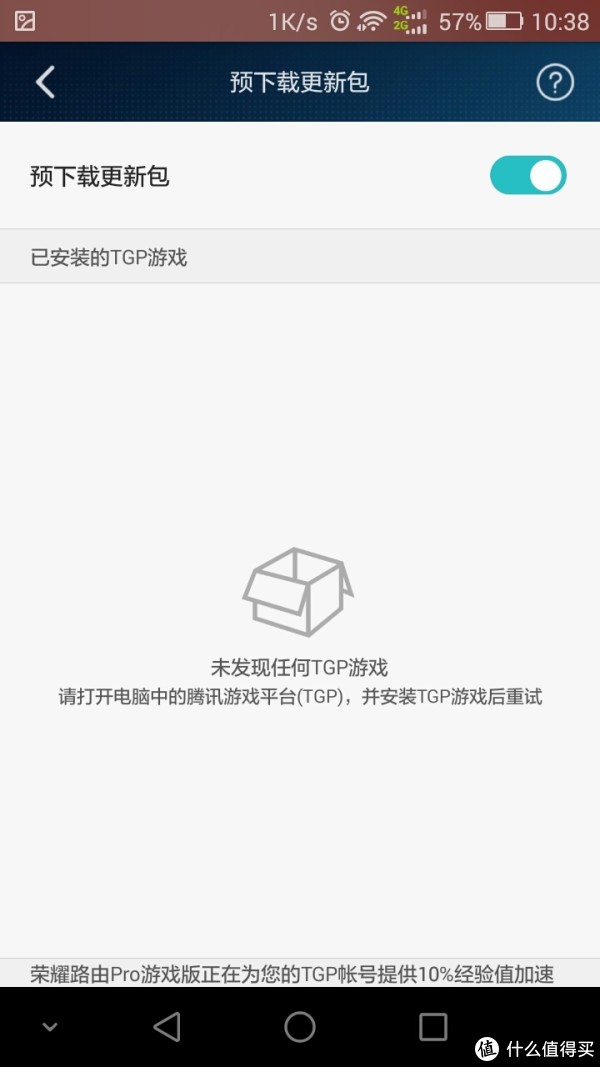Hide the navigation bar with the down chevron
Viewport: 600px width, 1067px height.
pyautogui.click(x=50, y=1027)
